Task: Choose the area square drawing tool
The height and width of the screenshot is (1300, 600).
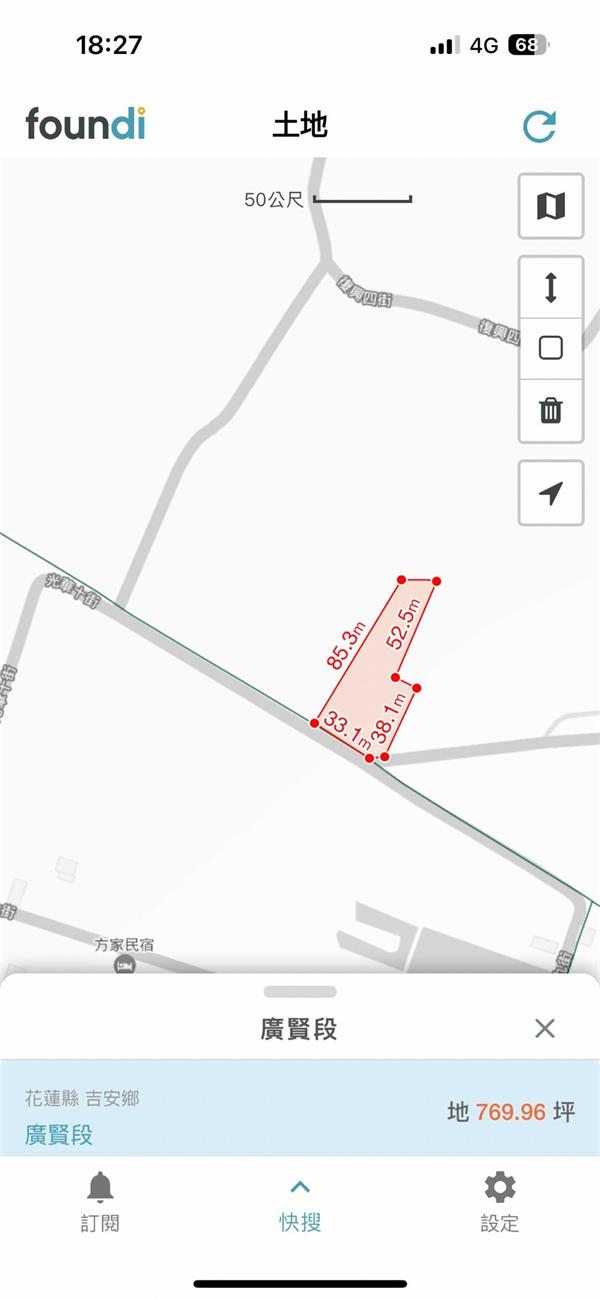Action: pos(550,348)
